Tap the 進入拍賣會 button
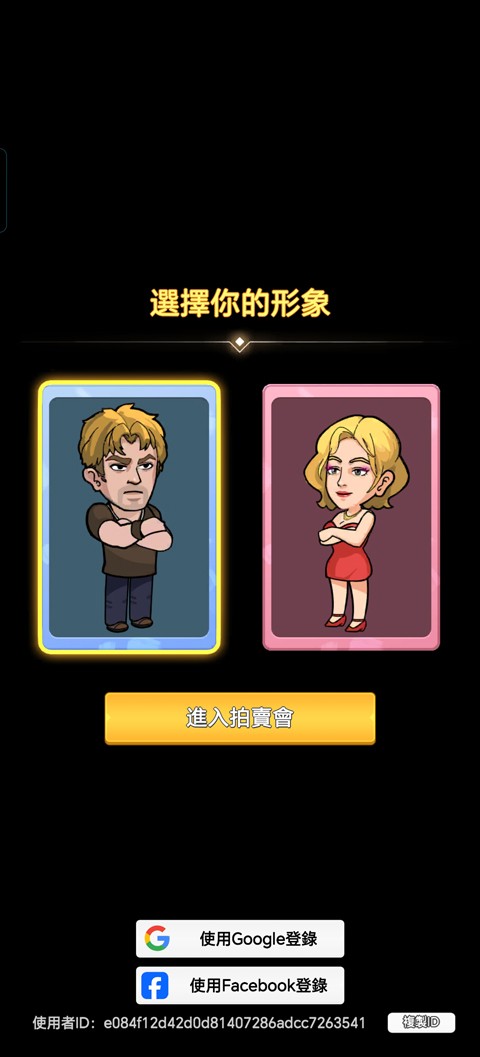 click(240, 718)
